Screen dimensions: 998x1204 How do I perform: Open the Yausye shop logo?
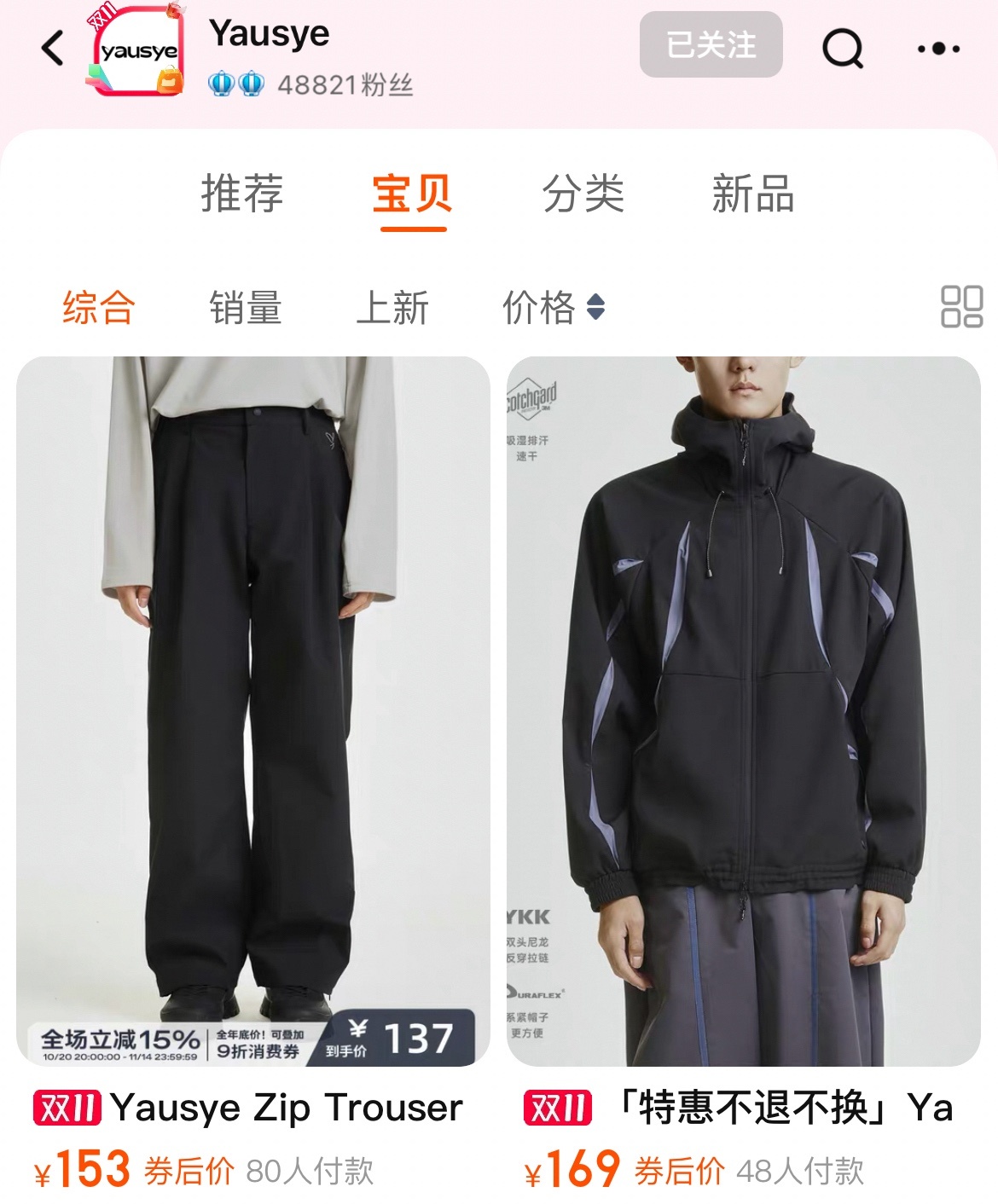(x=138, y=51)
